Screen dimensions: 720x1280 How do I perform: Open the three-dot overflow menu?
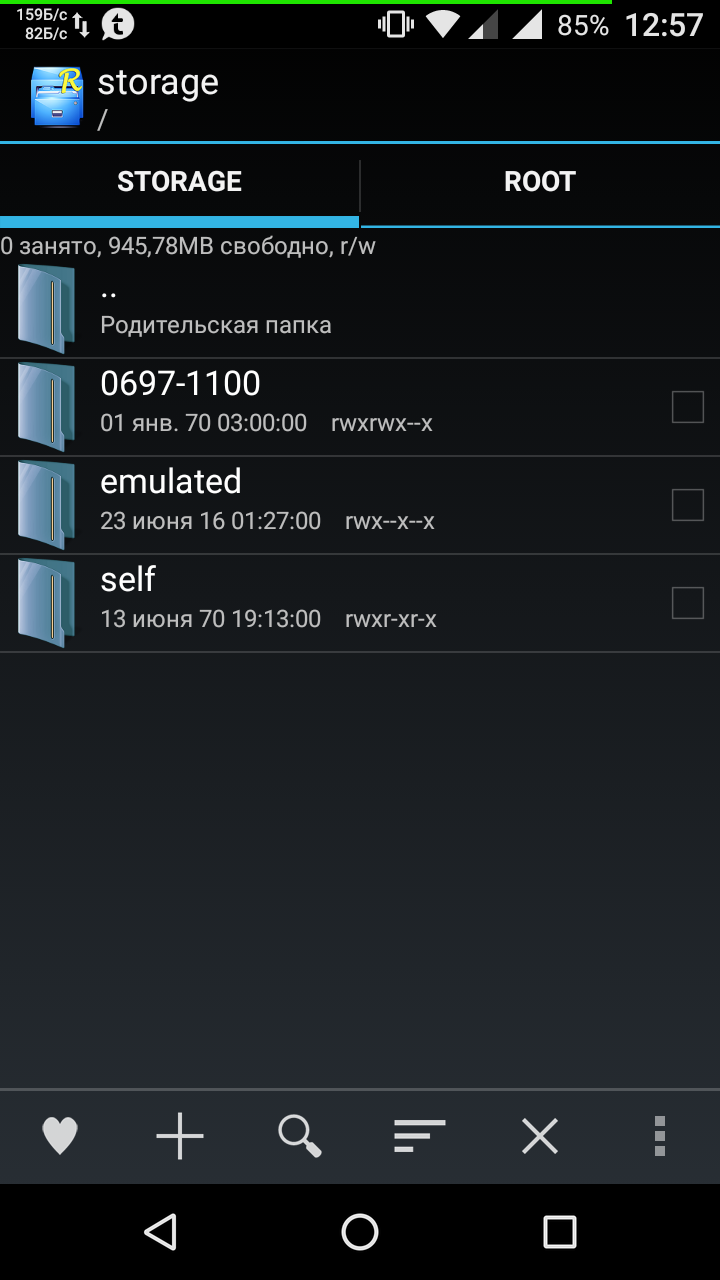click(659, 1136)
